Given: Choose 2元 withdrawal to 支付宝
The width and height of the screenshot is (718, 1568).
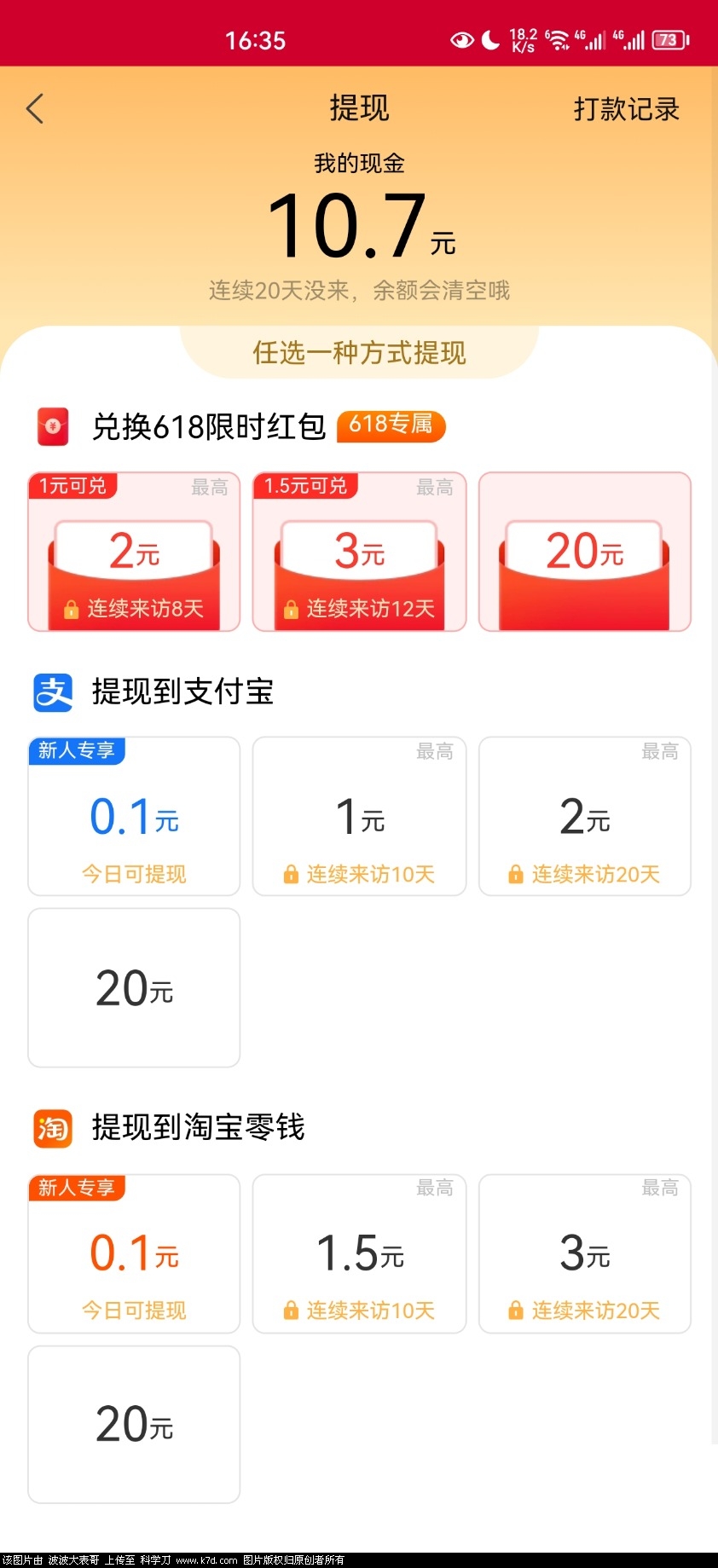Looking at the screenshot, I should point(585,817).
